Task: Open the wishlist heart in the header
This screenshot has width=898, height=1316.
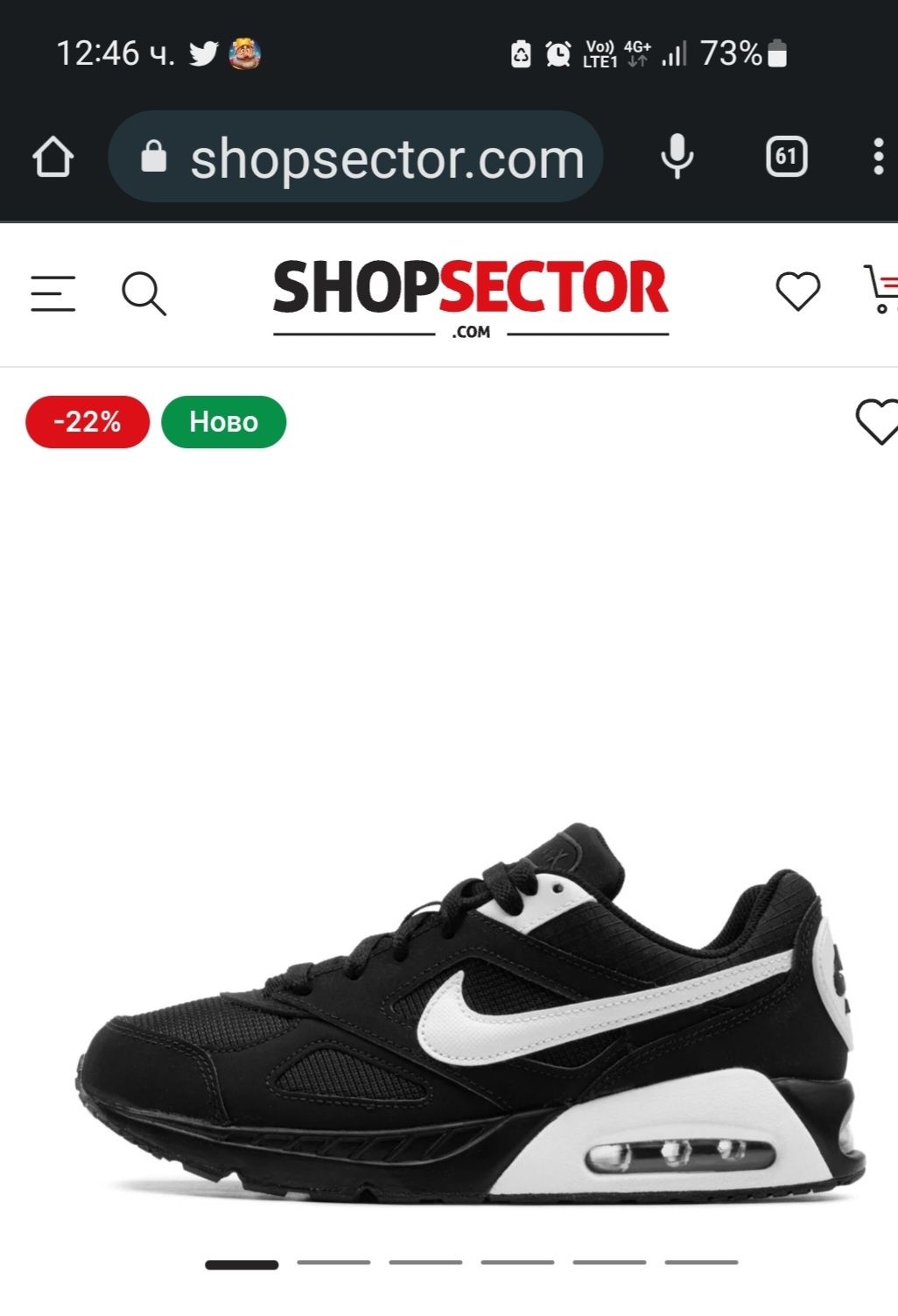Action: (x=797, y=292)
